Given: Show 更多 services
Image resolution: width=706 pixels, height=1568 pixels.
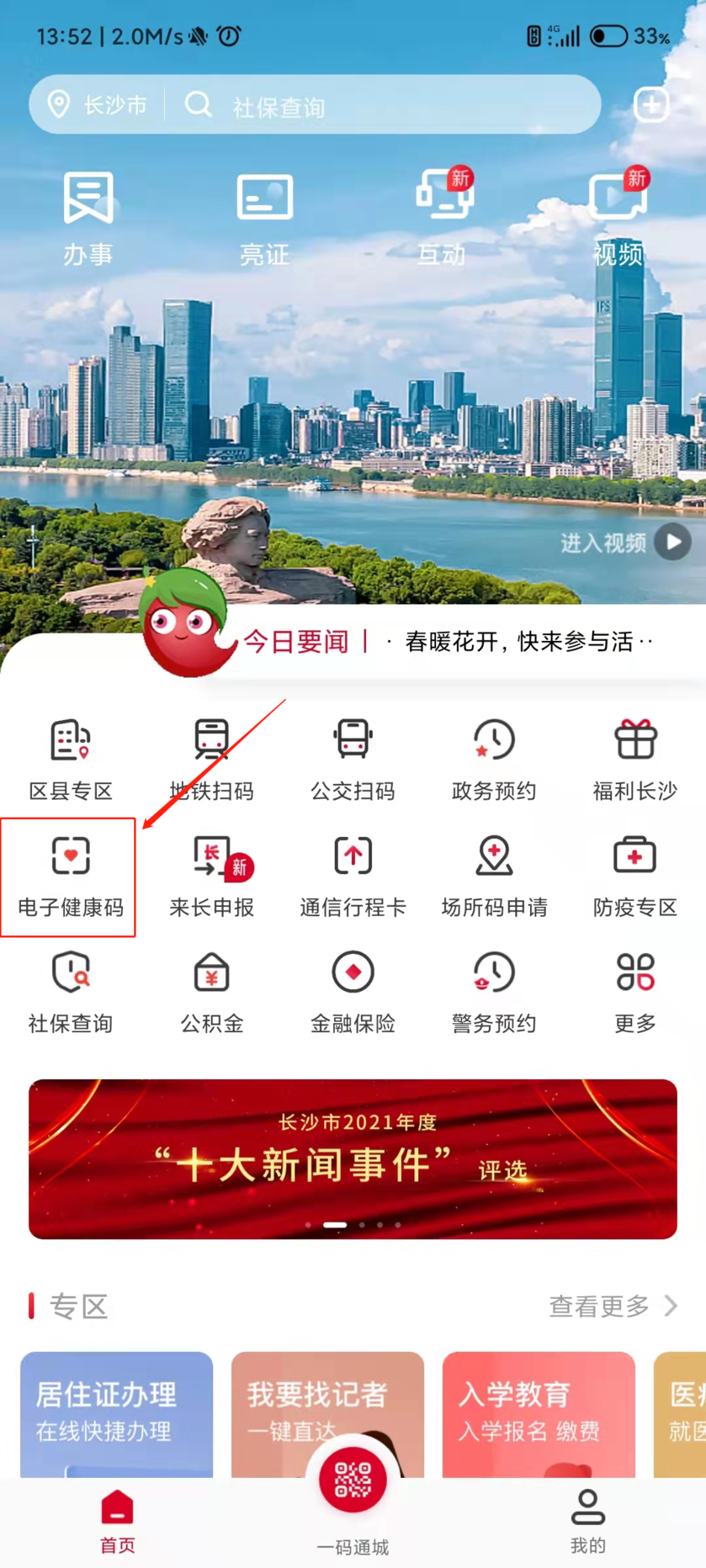Looking at the screenshot, I should 635,993.
